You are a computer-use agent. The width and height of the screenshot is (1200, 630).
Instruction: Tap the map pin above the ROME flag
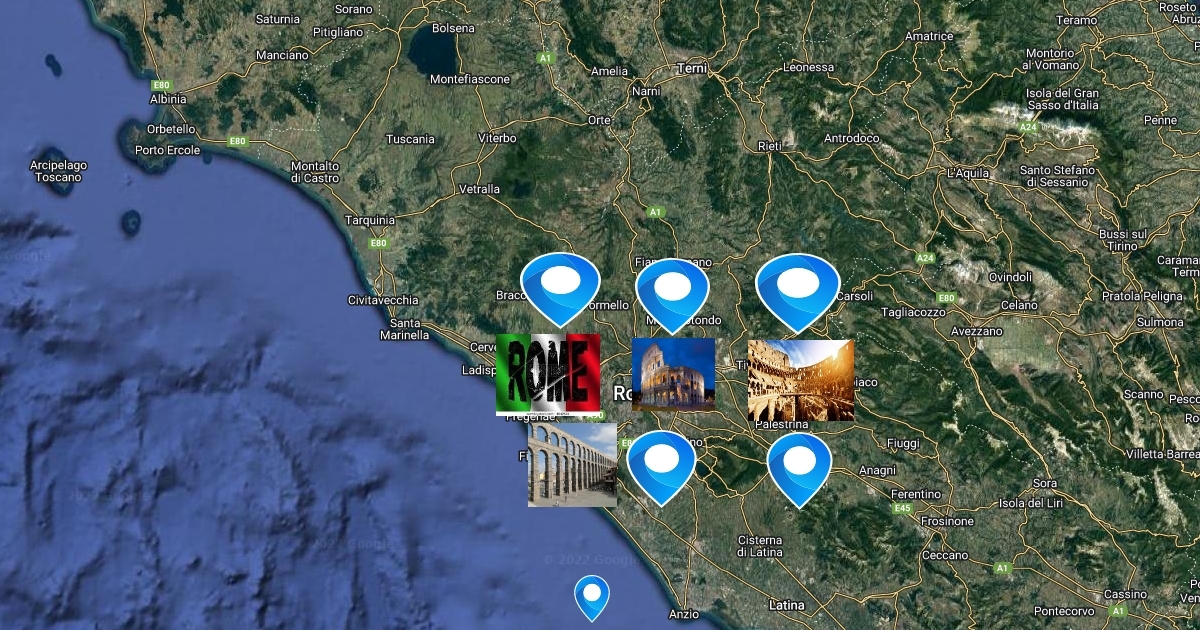[560, 290]
